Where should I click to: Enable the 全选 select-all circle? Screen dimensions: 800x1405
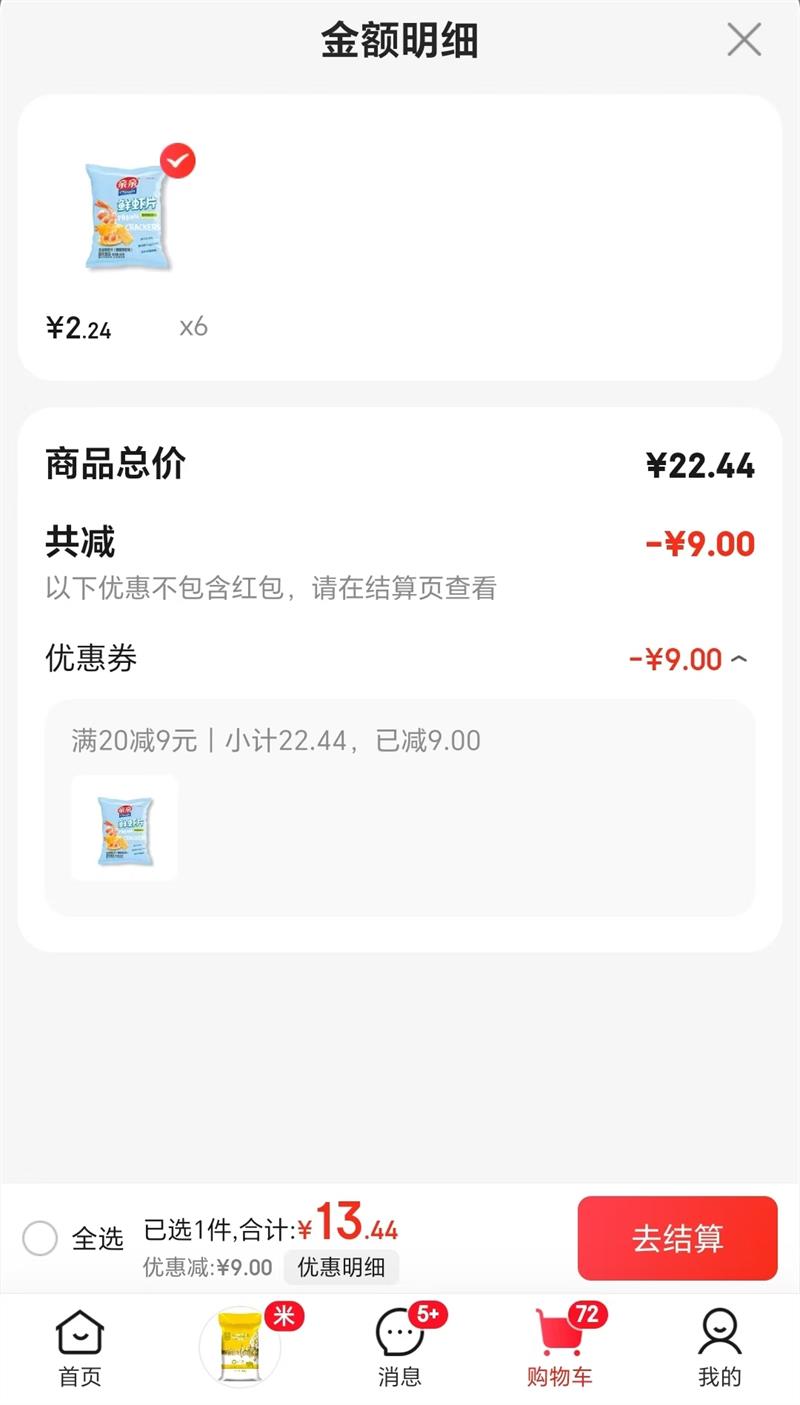[40, 1238]
